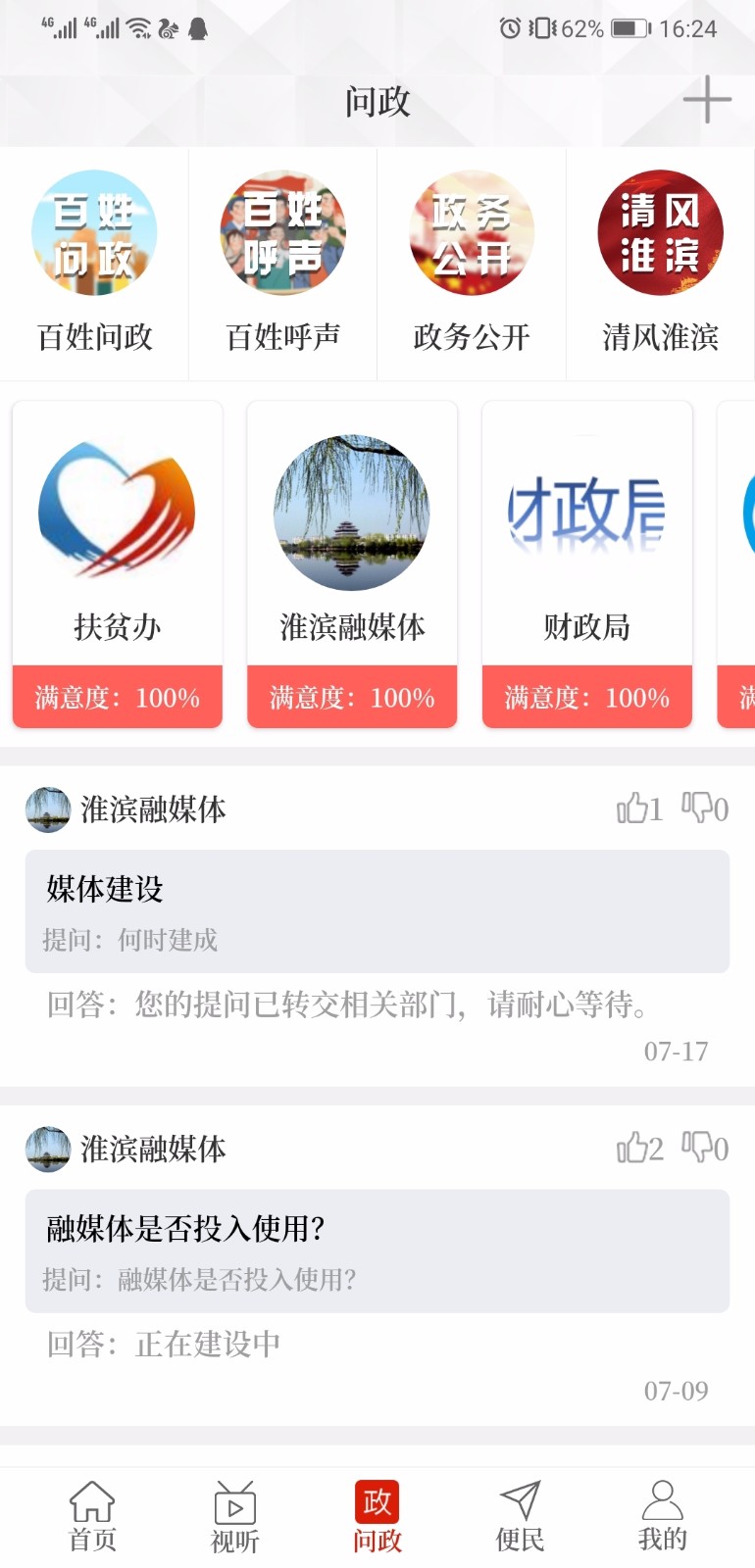
Task: Open the 淮滨融媒体 avatar in the first post
Action: point(47,809)
